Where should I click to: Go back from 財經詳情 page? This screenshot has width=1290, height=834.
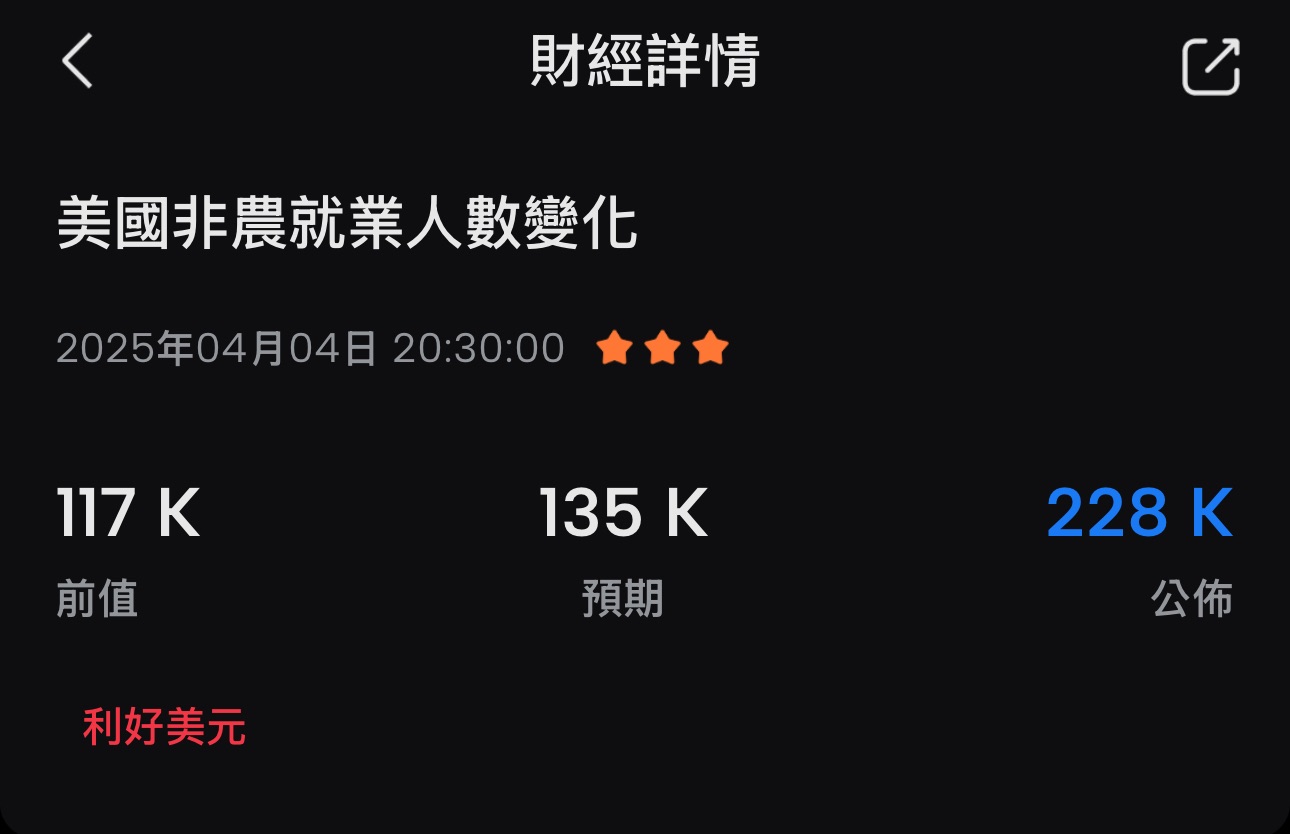(x=77, y=61)
